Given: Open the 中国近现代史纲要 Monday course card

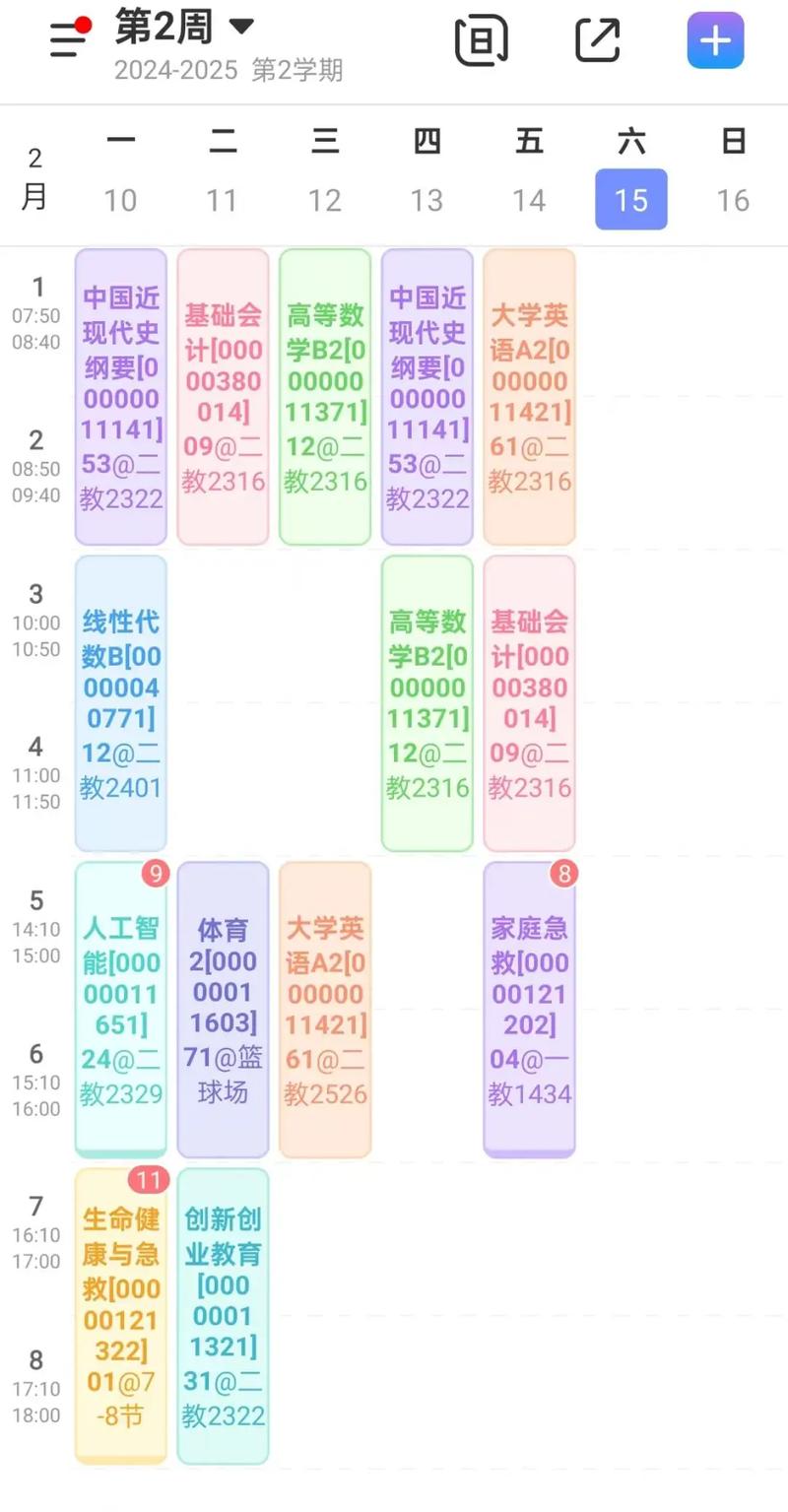Looking at the screenshot, I should click(x=120, y=394).
